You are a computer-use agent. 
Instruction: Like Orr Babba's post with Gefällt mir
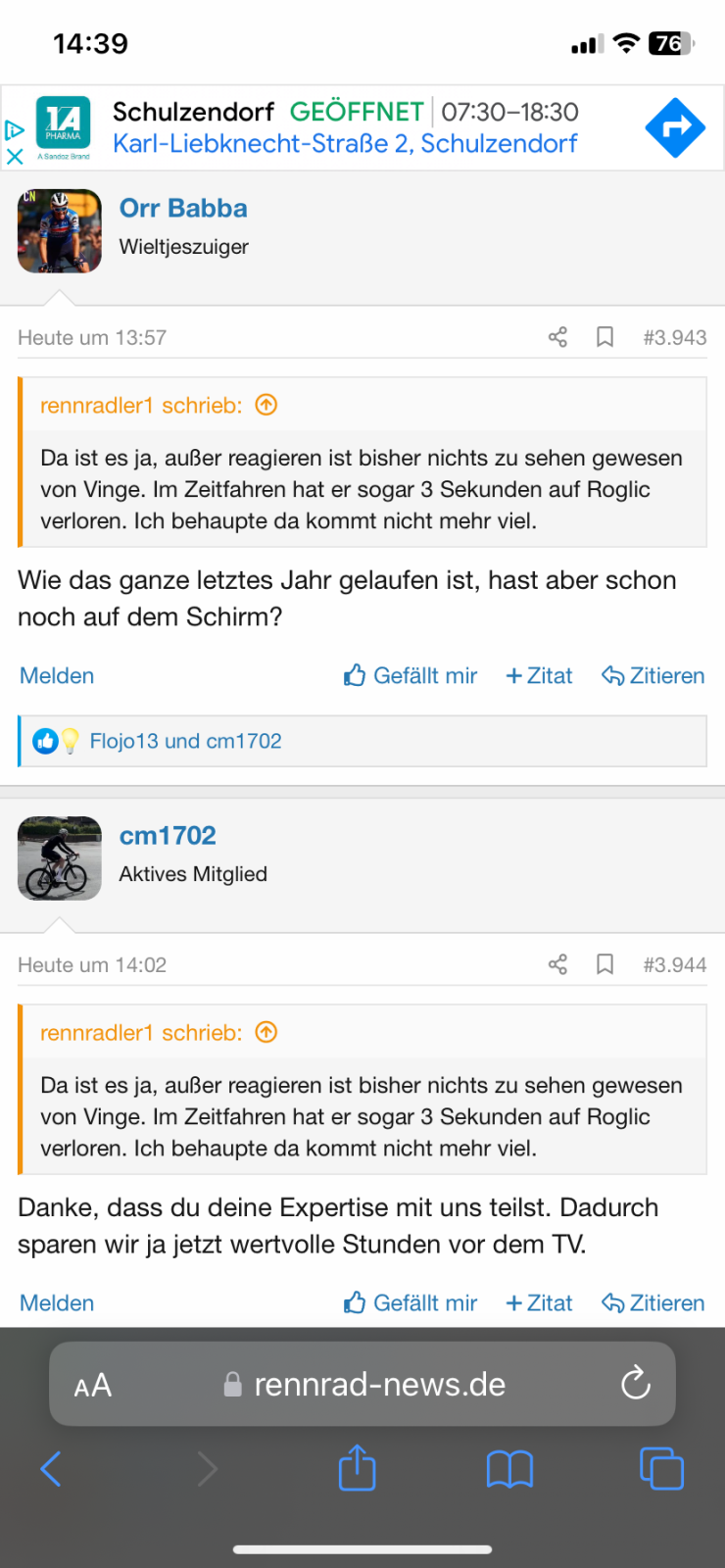[x=411, y=675]
